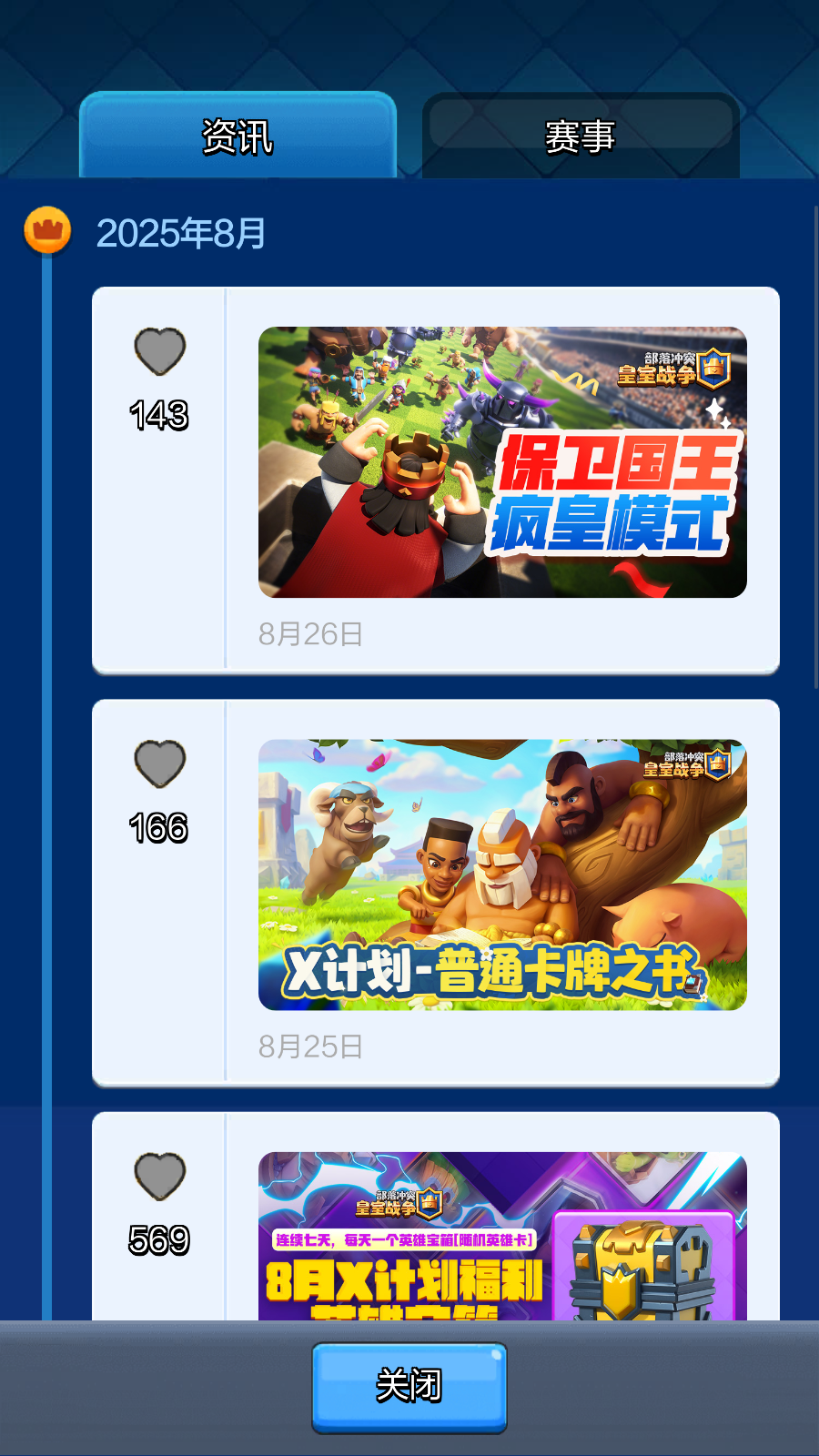
Task: Select the 资讯 tab
Action: point(238,136)
